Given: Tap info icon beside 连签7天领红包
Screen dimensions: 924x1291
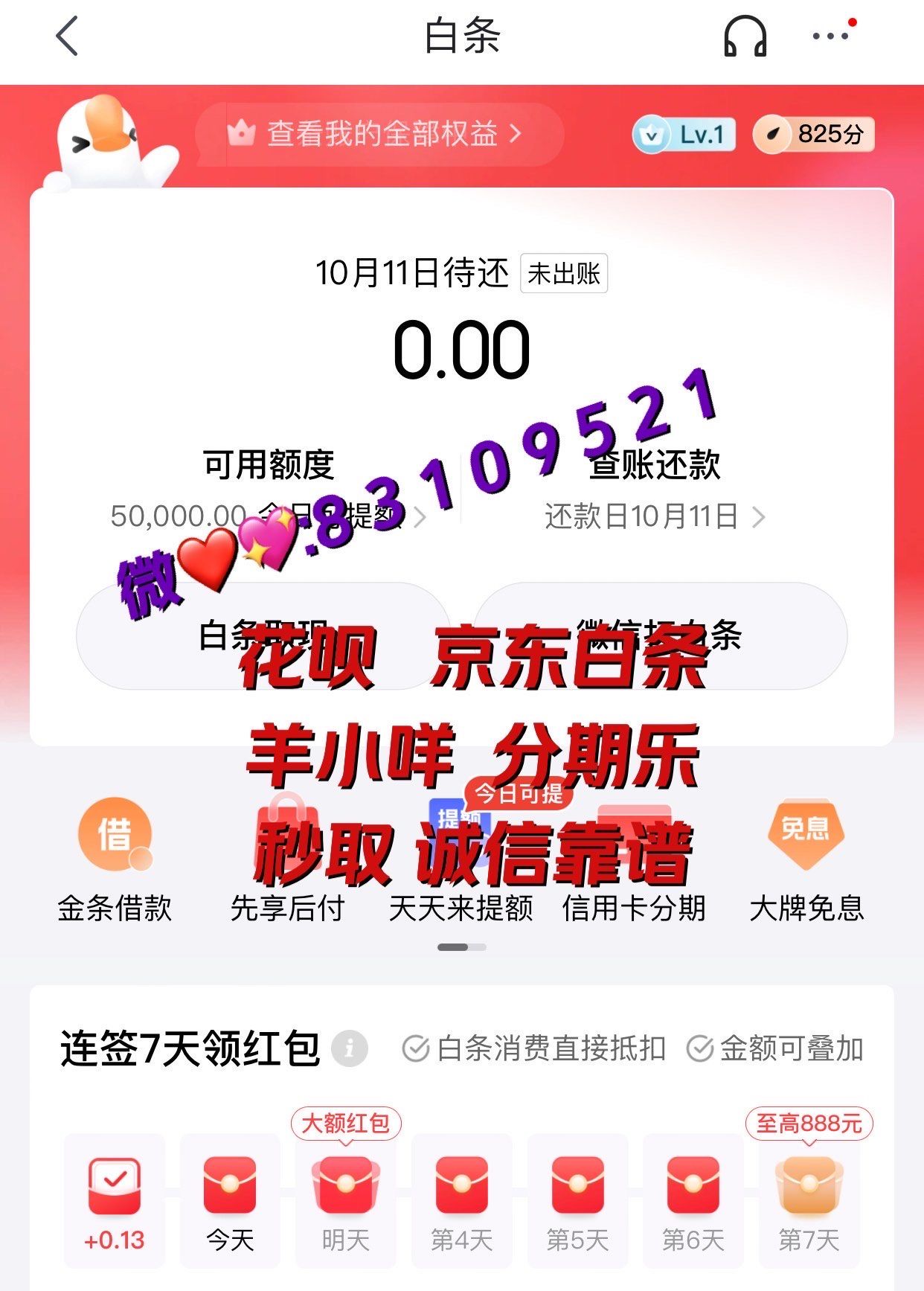Looking at the screenshot, I should click(x=350, y=1048).
